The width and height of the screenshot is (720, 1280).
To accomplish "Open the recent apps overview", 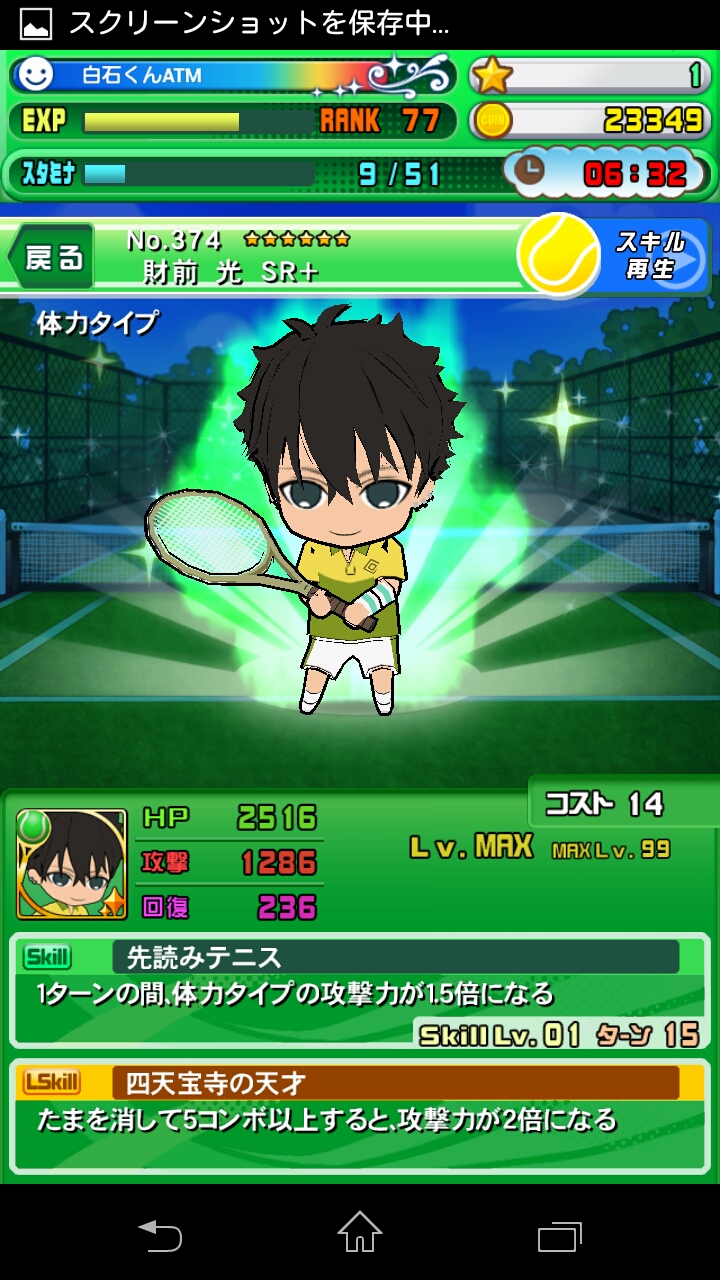I will click(559, 1234).
